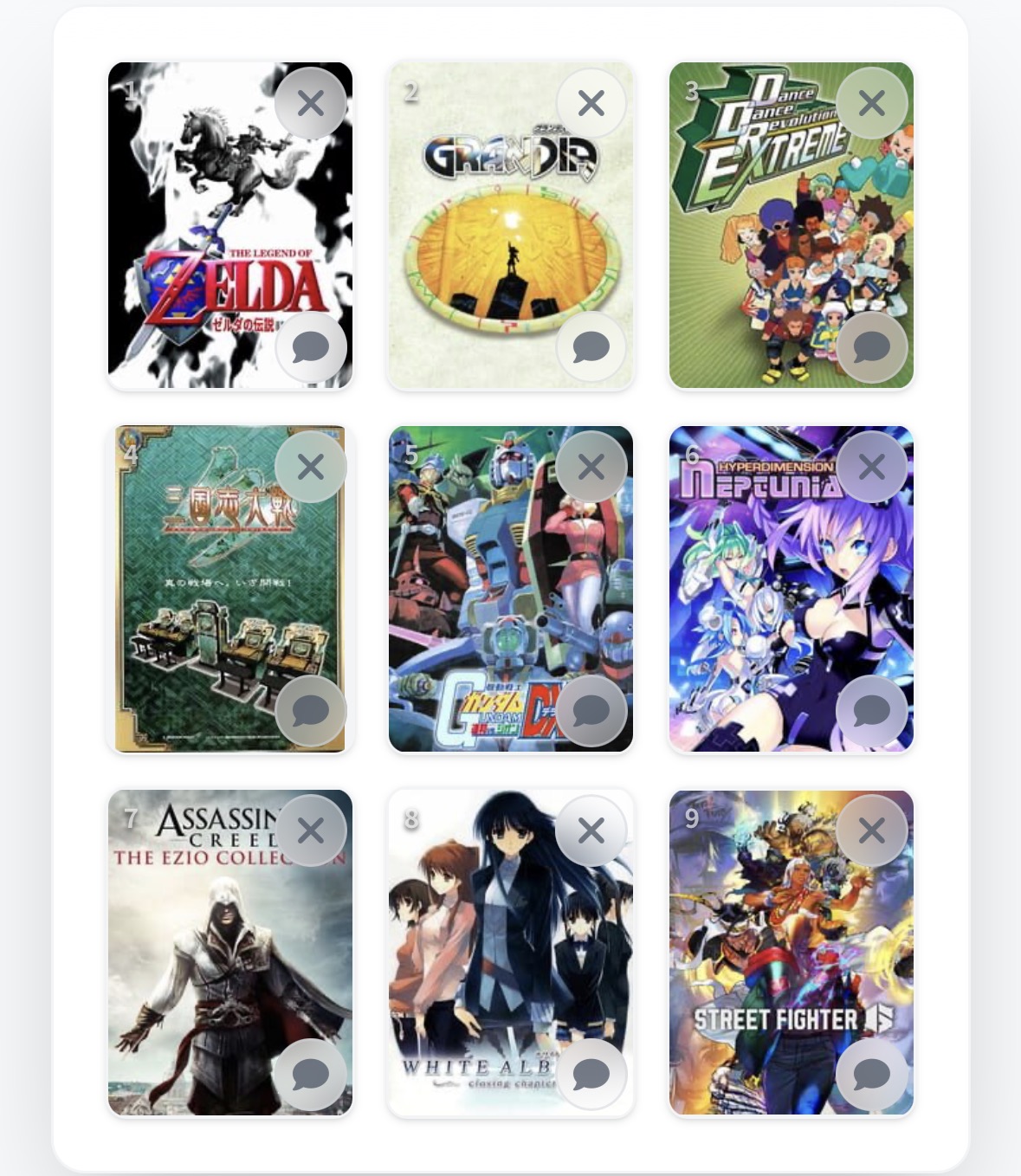Remove the Zelda cover from the grid
This screenshot has width=1021, height=1176.
(310, 104)
